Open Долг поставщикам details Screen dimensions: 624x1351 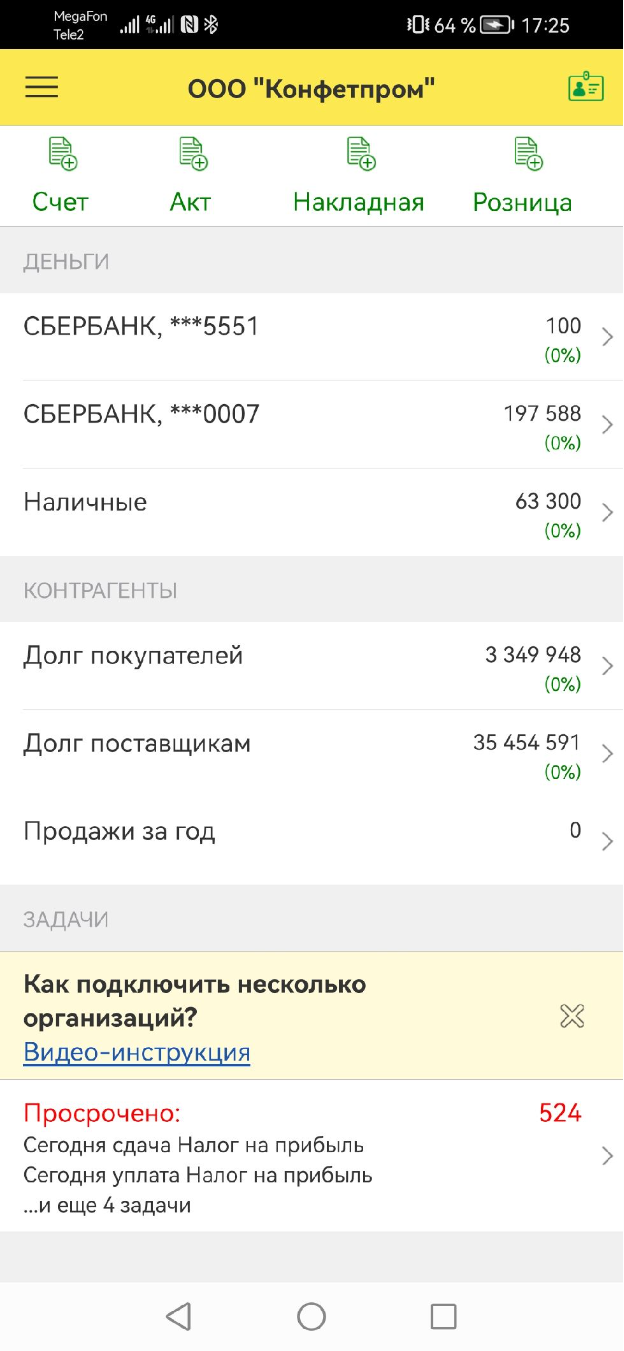312,754
